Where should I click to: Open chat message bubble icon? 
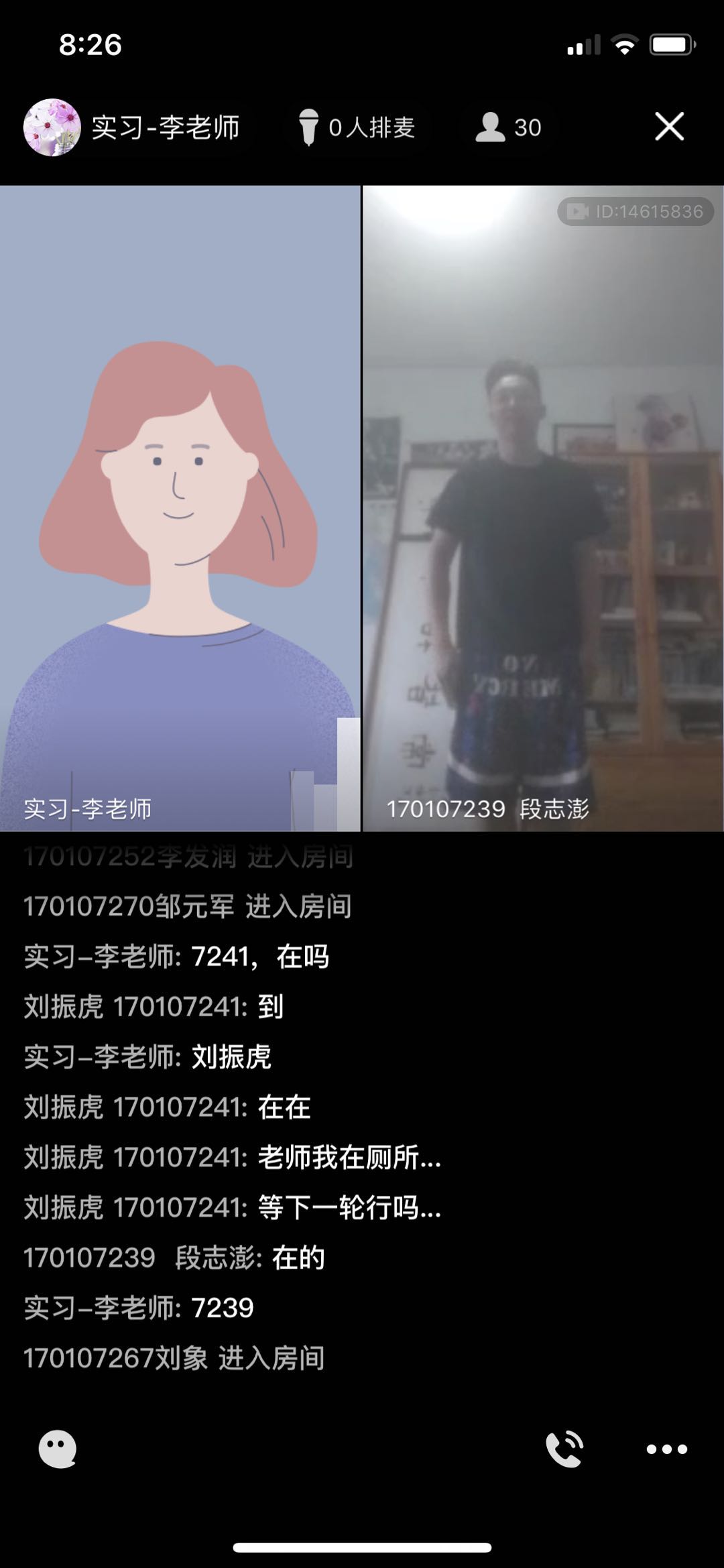point(58,1449)
